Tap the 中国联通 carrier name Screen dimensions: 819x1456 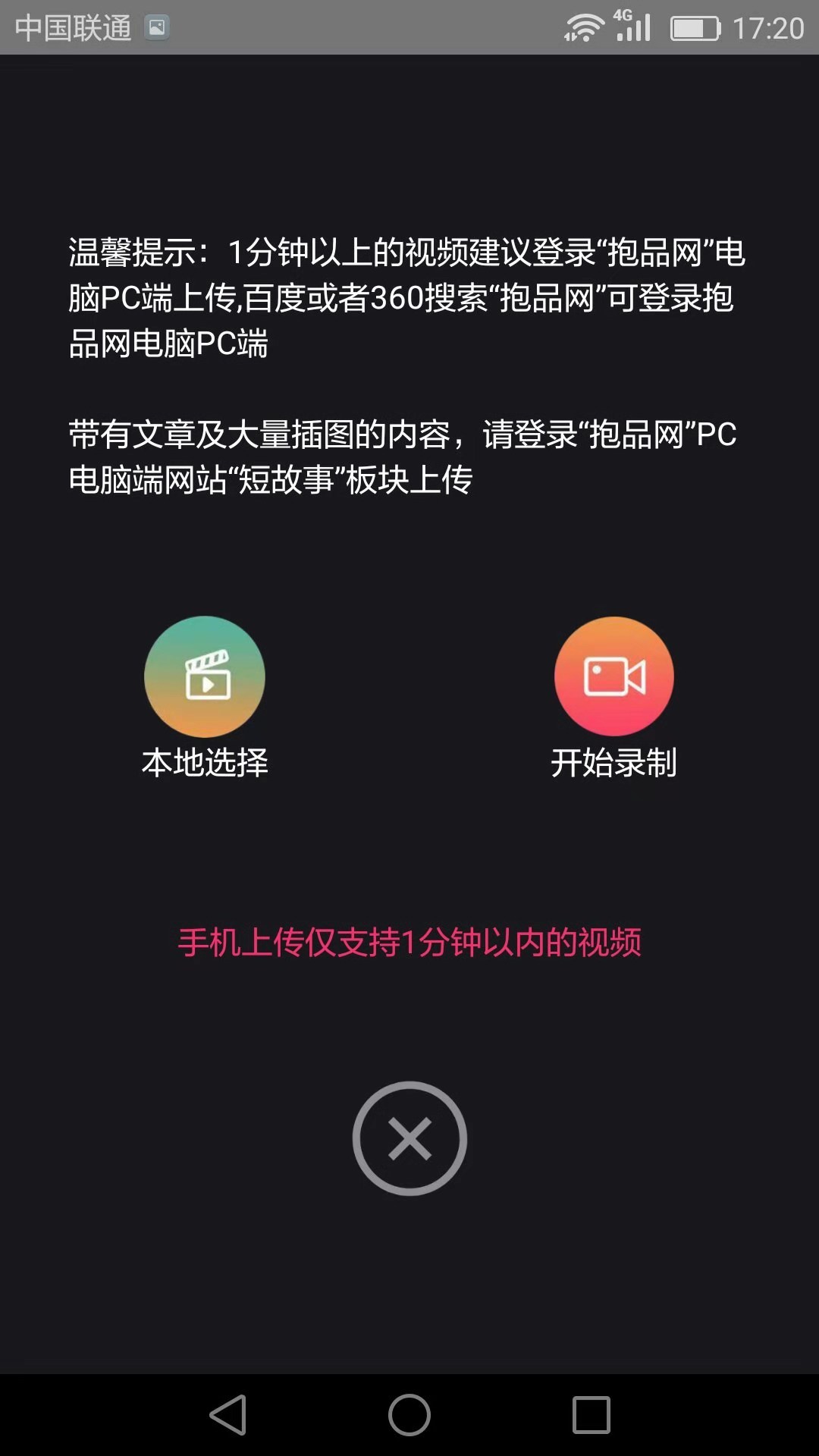[x=72, y=27]
